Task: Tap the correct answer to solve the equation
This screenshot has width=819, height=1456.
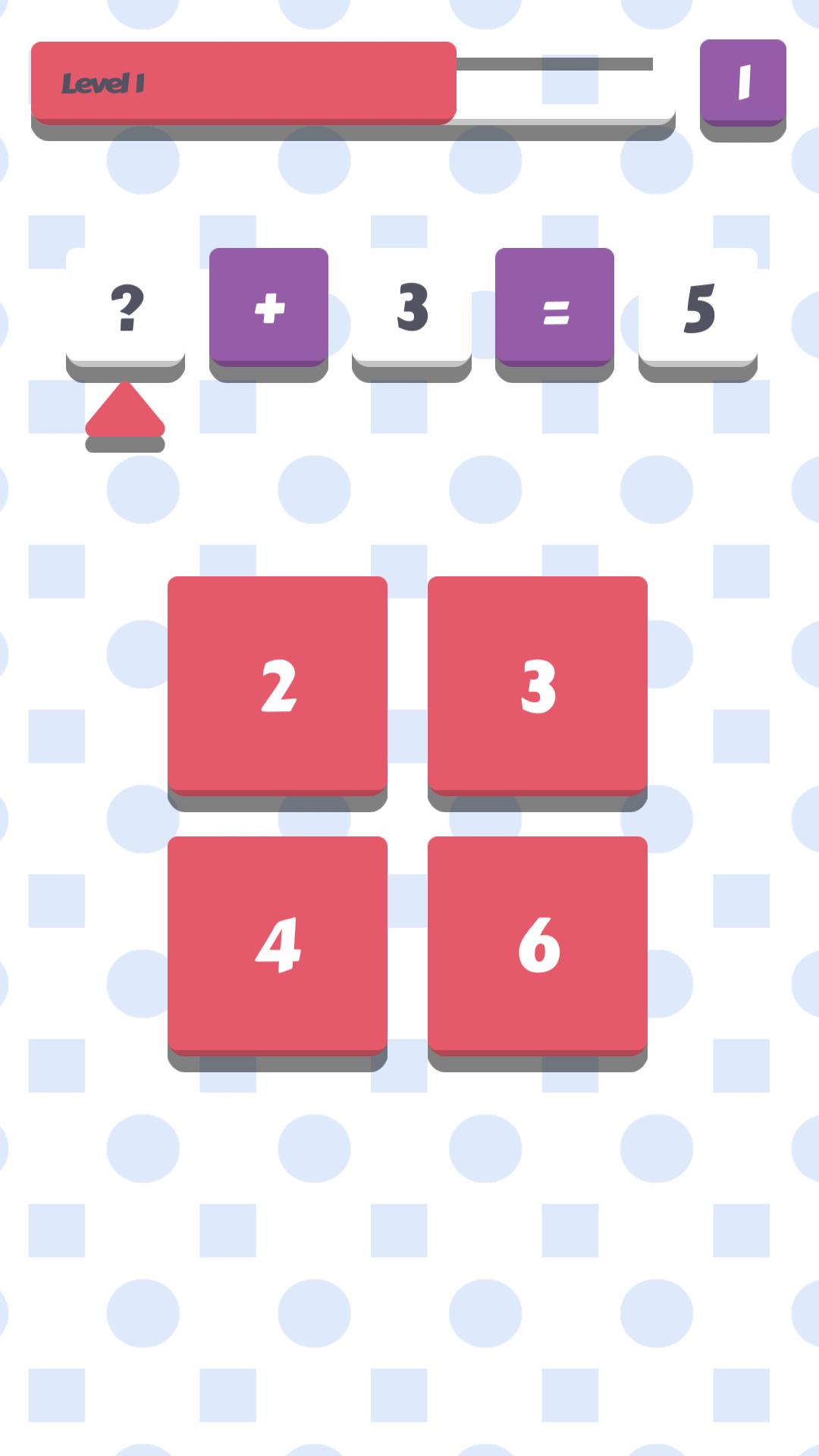Action: tap(278, 686)
